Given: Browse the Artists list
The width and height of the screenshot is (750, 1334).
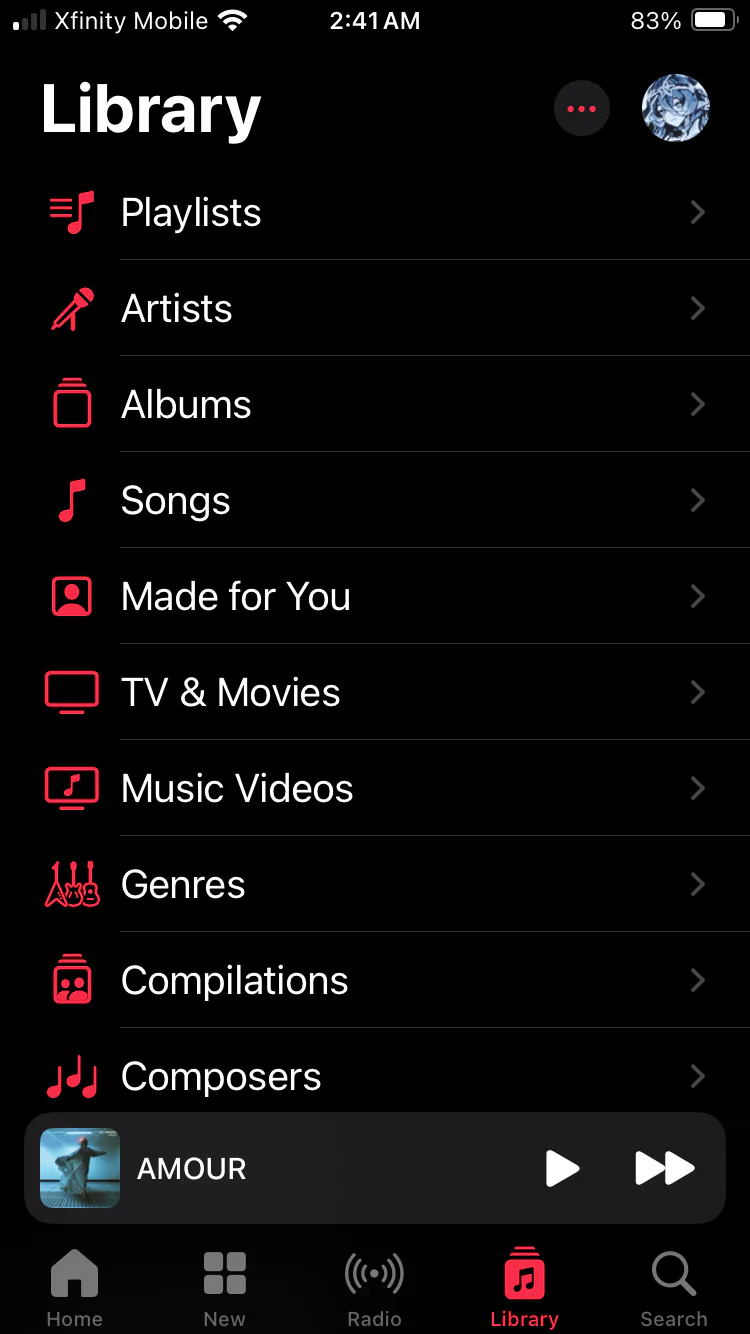Looking at the screenshot, I should pos(375,308).
